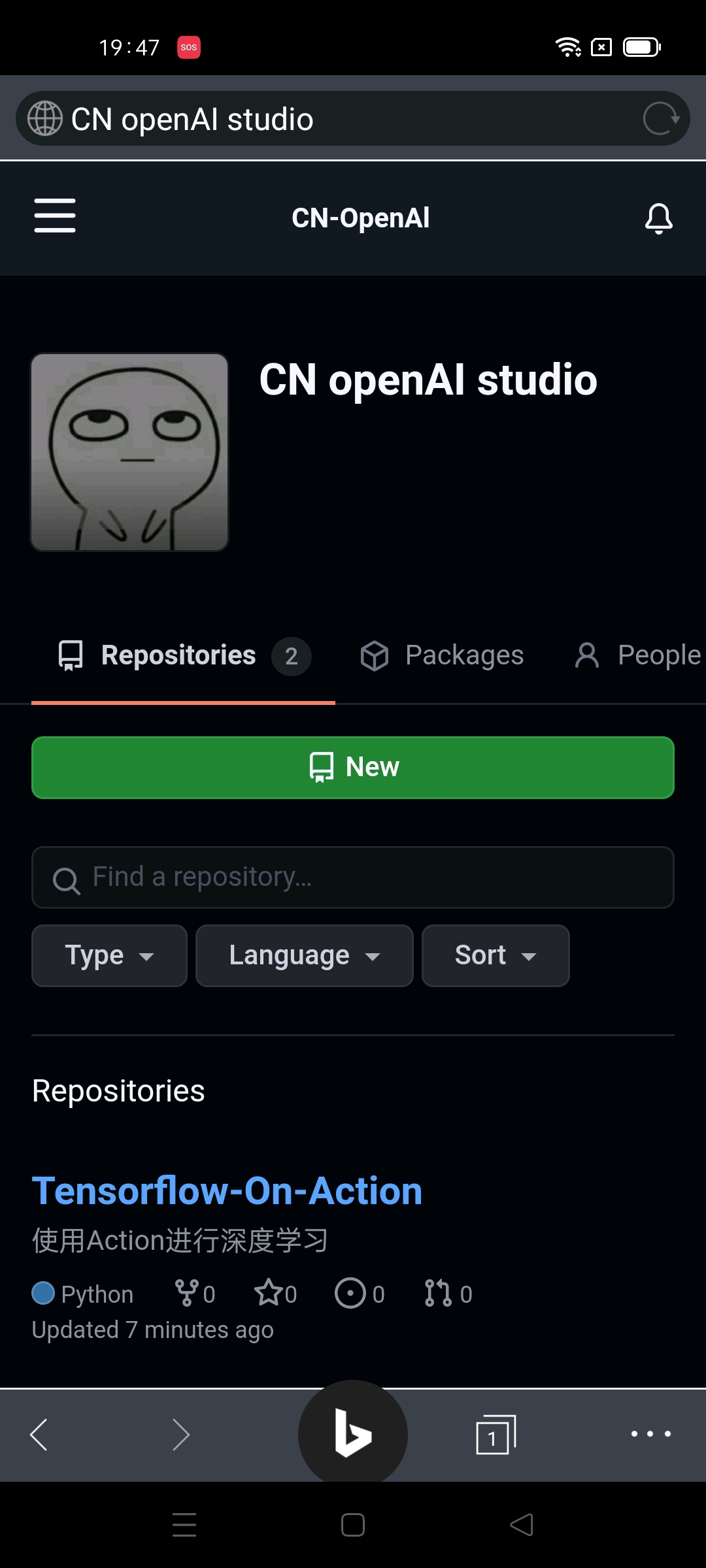Focus the Find a repository field
This screenshot has width=706, height=1568.
pos(353,877)
